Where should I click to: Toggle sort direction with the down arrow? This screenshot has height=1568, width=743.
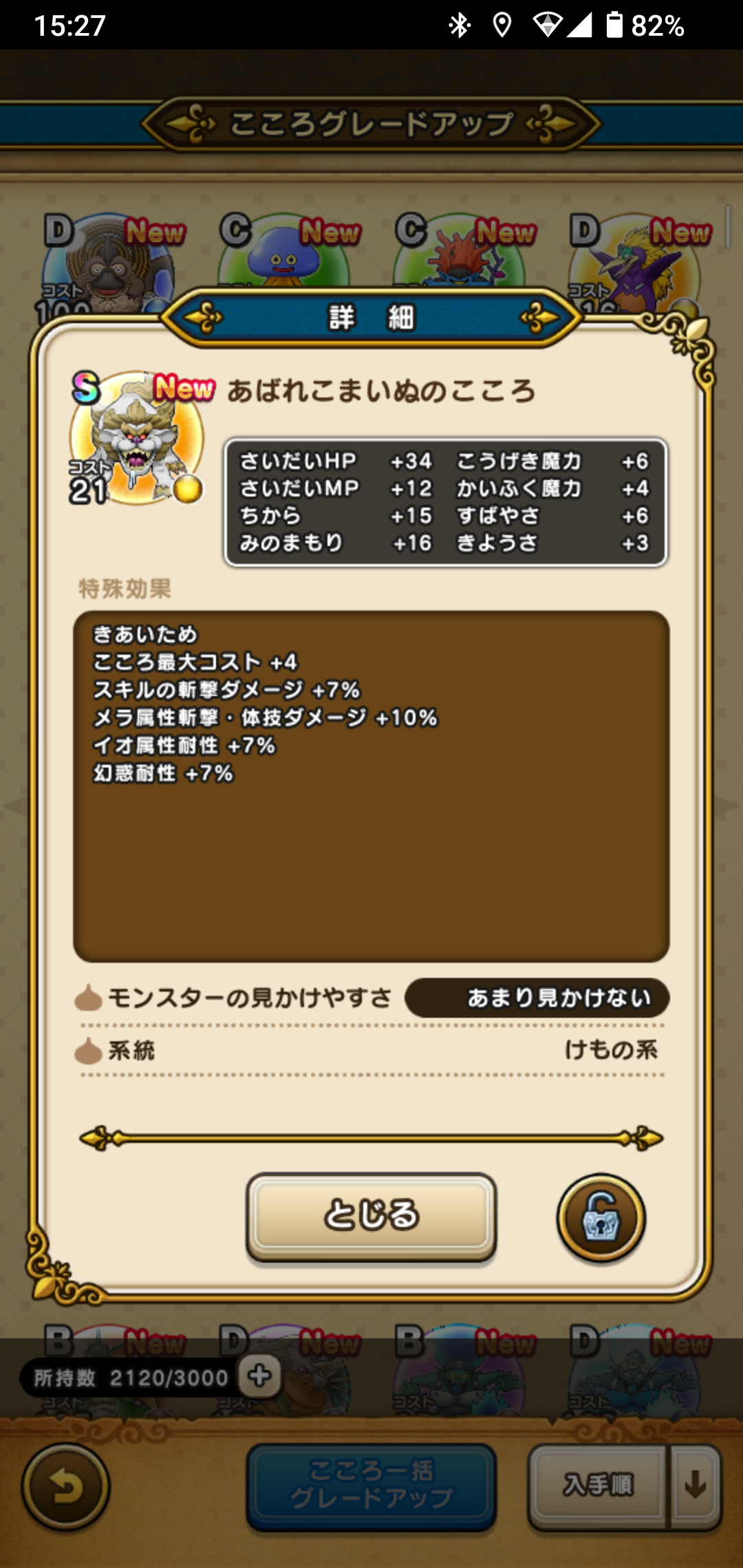point(696,1485)
